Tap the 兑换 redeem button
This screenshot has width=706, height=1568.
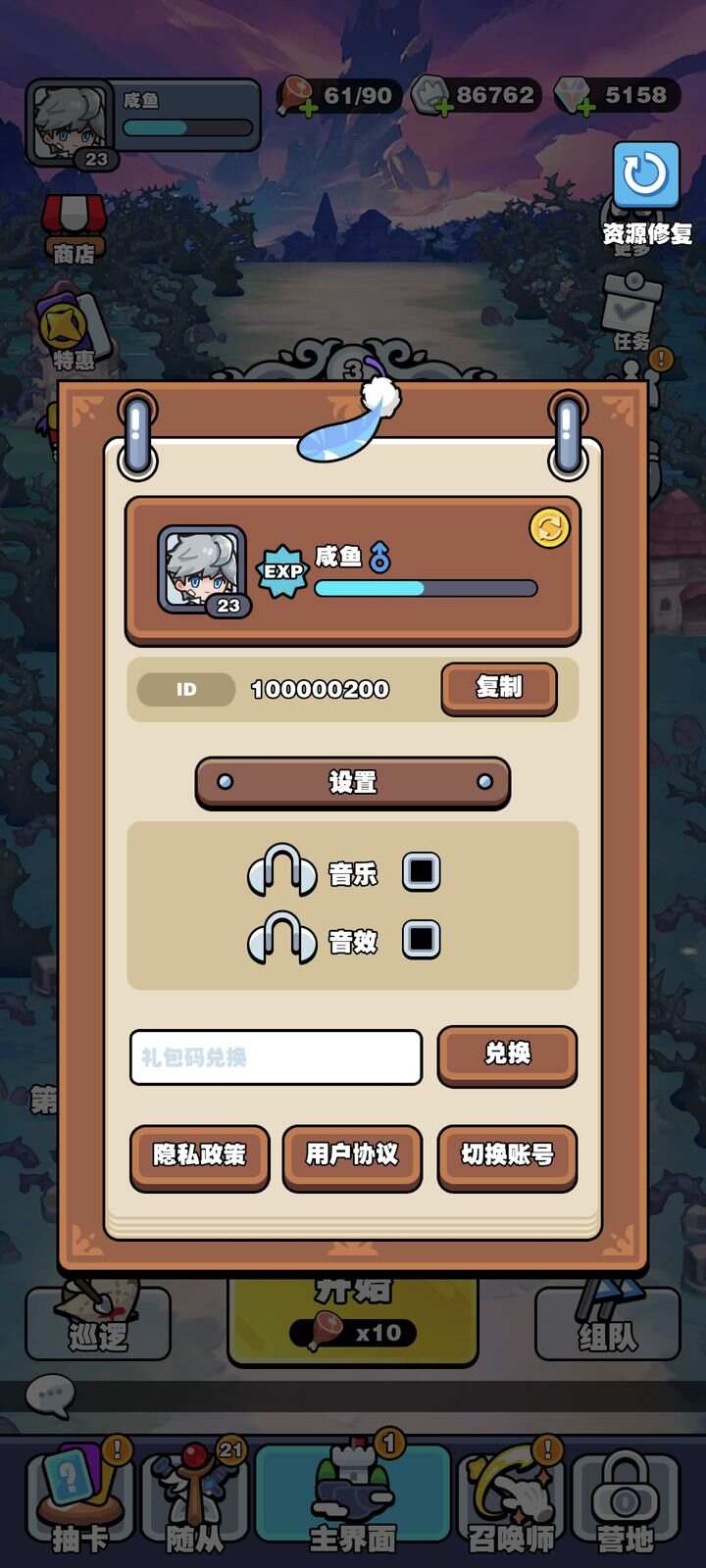pos(507,1054)
